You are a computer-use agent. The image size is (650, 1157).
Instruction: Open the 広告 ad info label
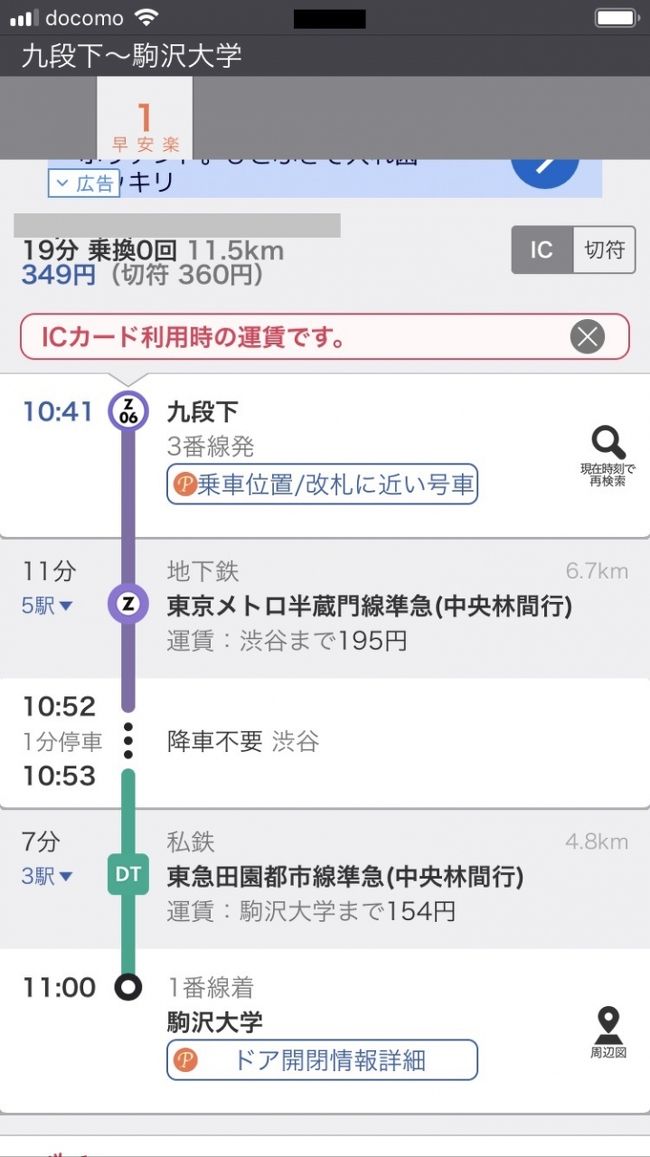point(84,184)
